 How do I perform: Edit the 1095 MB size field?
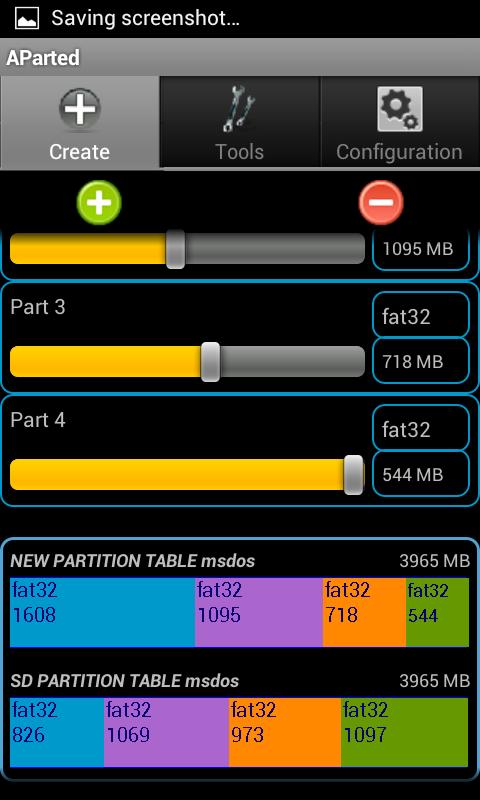(x=420, y=249)
